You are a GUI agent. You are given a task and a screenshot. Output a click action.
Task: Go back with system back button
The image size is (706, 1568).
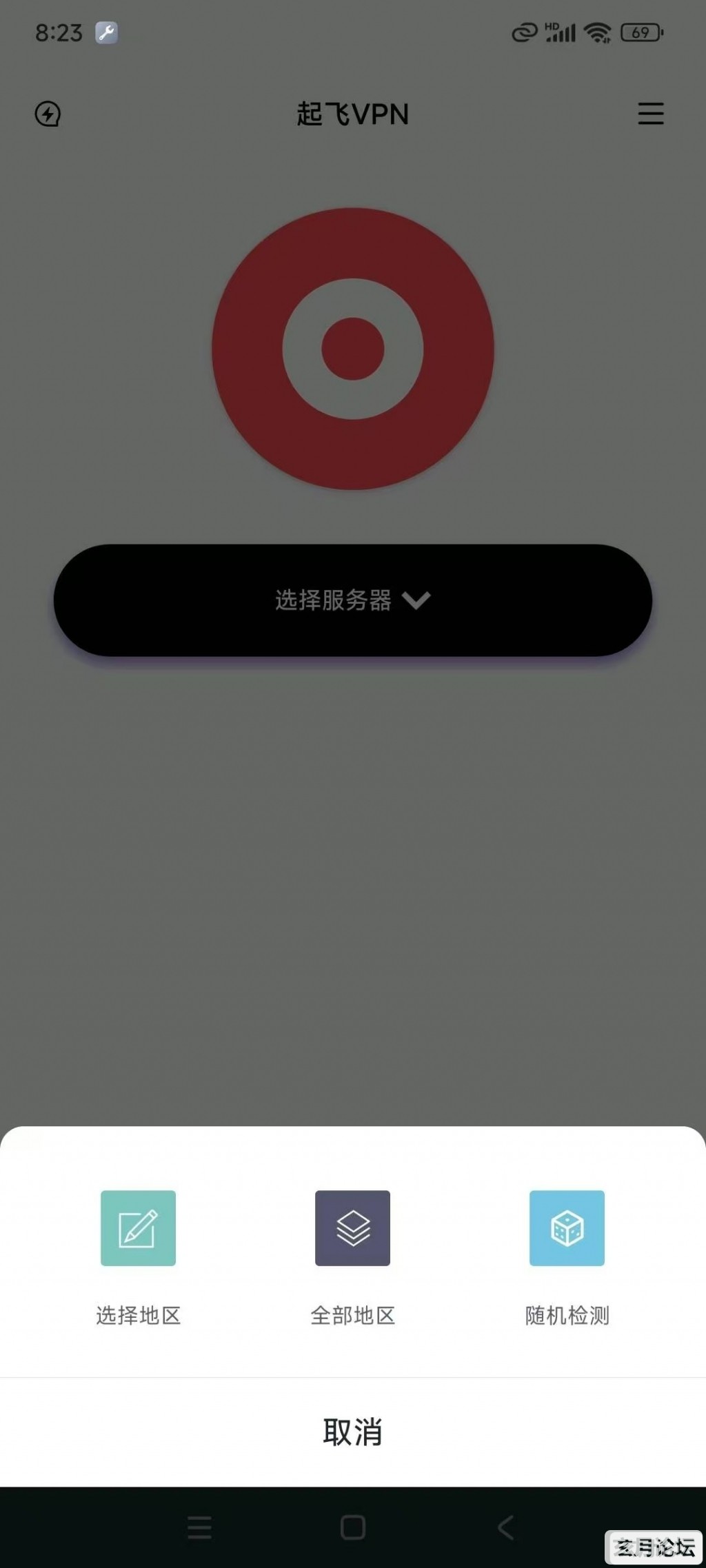505,1528
